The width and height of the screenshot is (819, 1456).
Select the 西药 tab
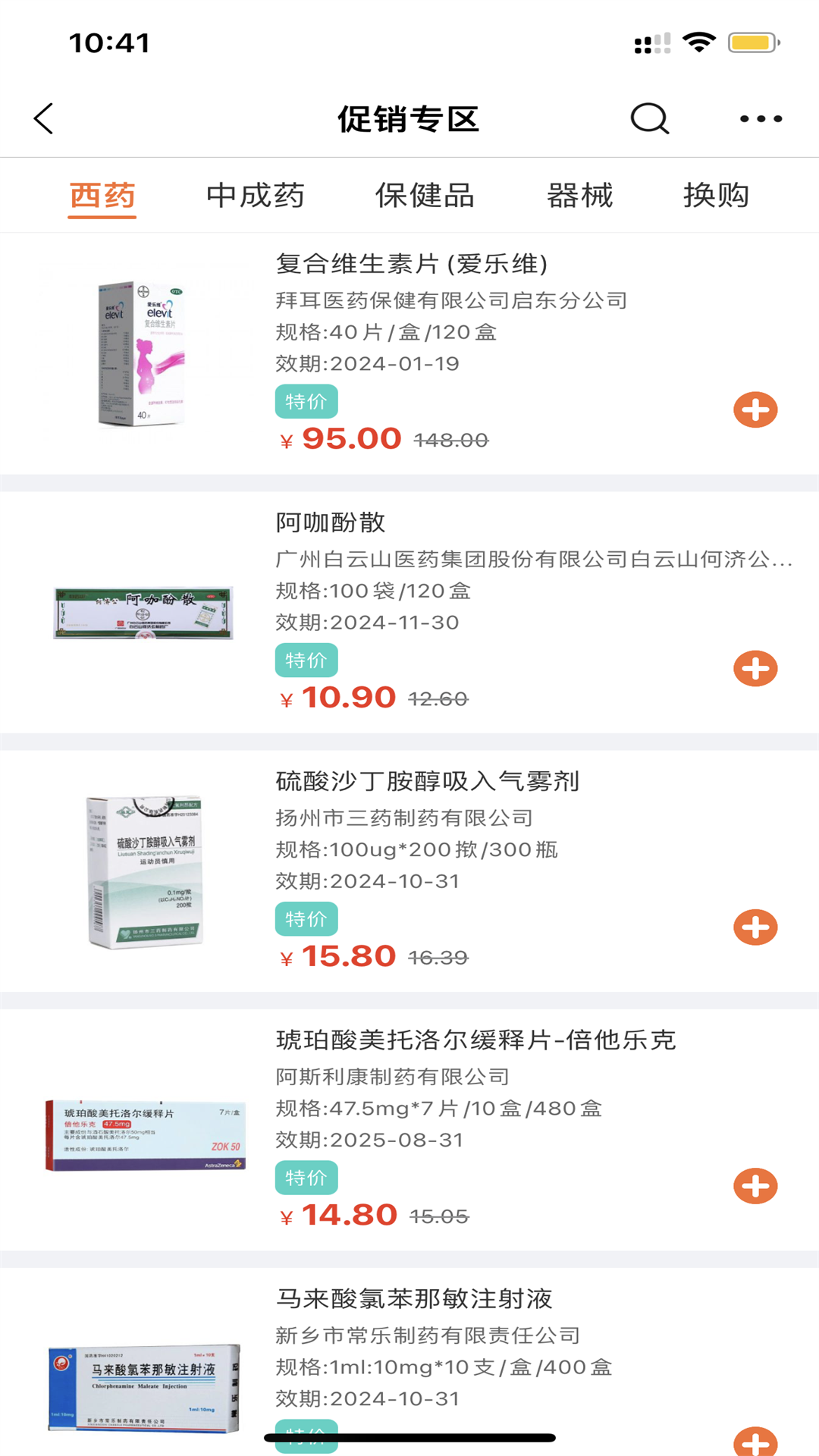click(x=102, y=196)
